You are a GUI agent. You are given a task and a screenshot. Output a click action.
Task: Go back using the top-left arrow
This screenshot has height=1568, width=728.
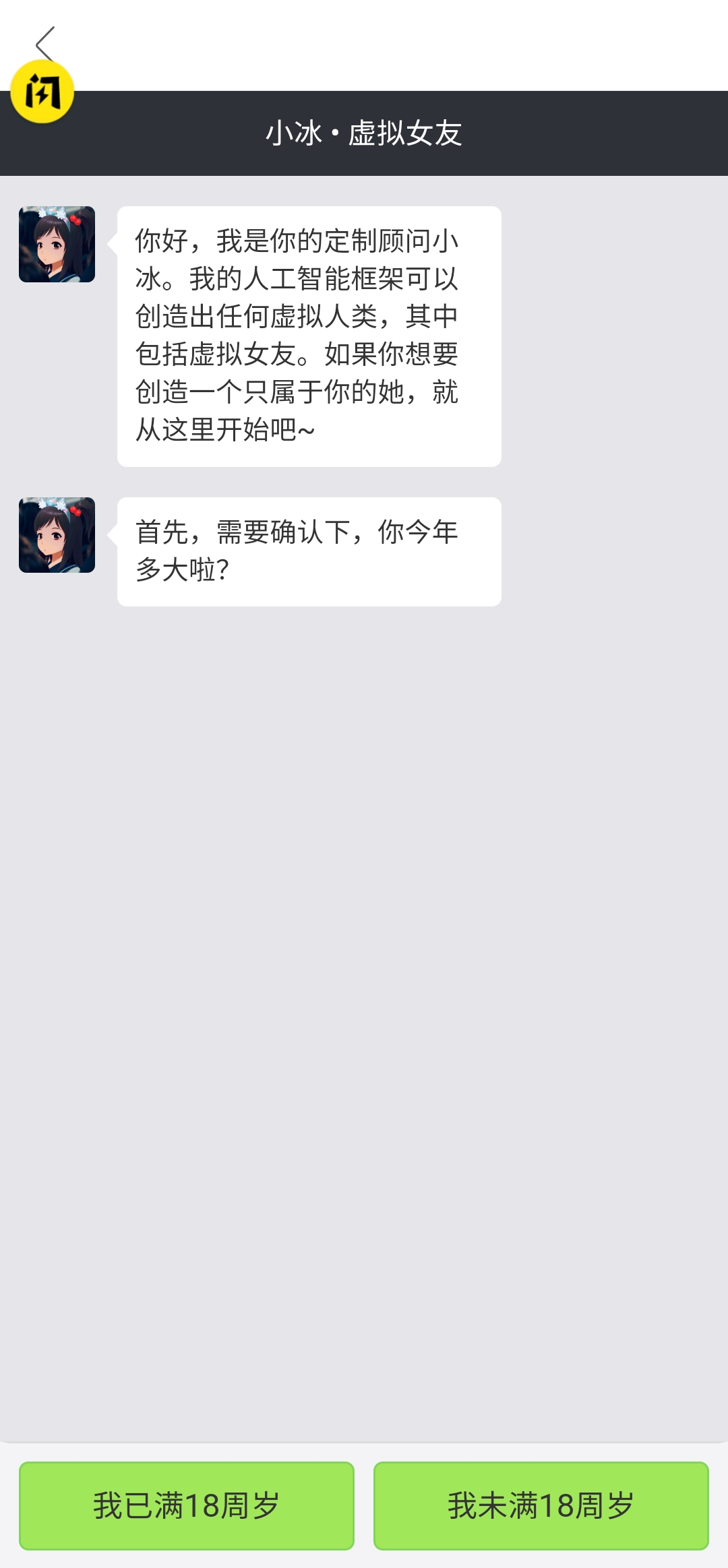pyautogui.click(x=44, y=42)
